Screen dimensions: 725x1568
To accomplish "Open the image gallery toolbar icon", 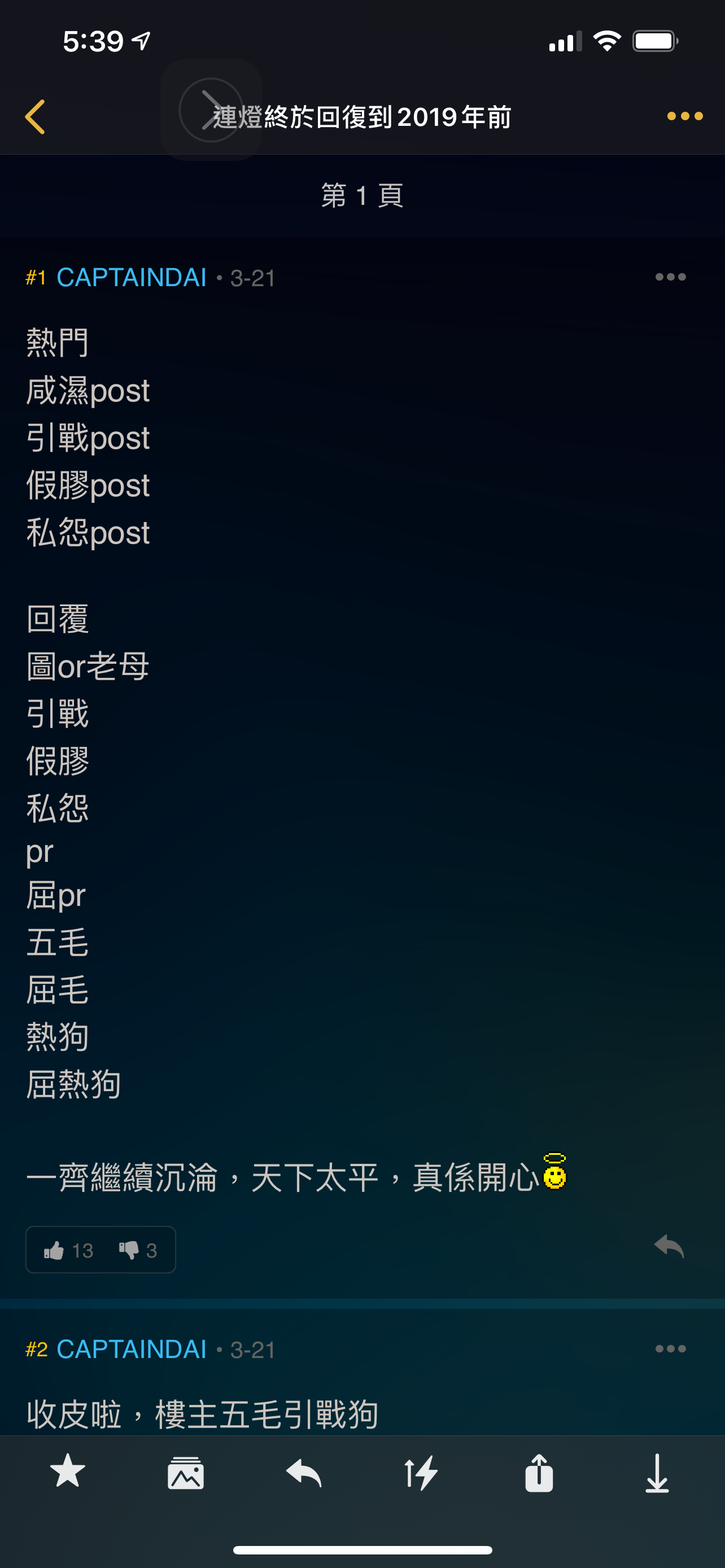I will coord(186,1473).
